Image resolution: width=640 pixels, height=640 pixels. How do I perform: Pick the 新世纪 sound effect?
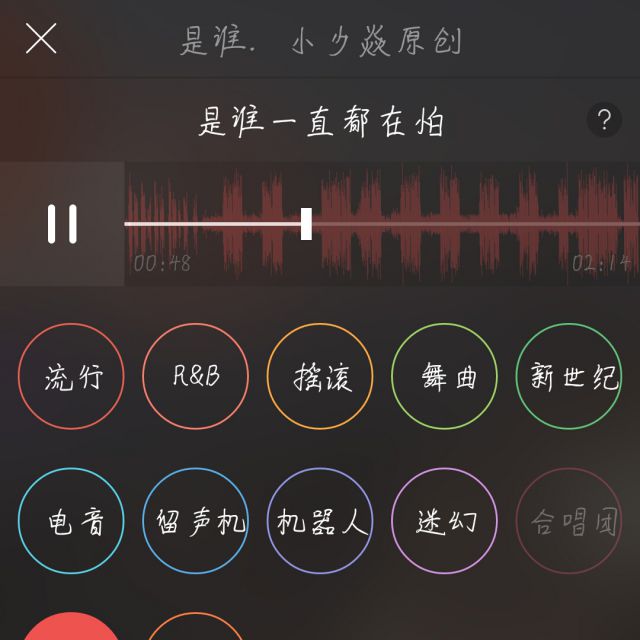pos(569,376)
